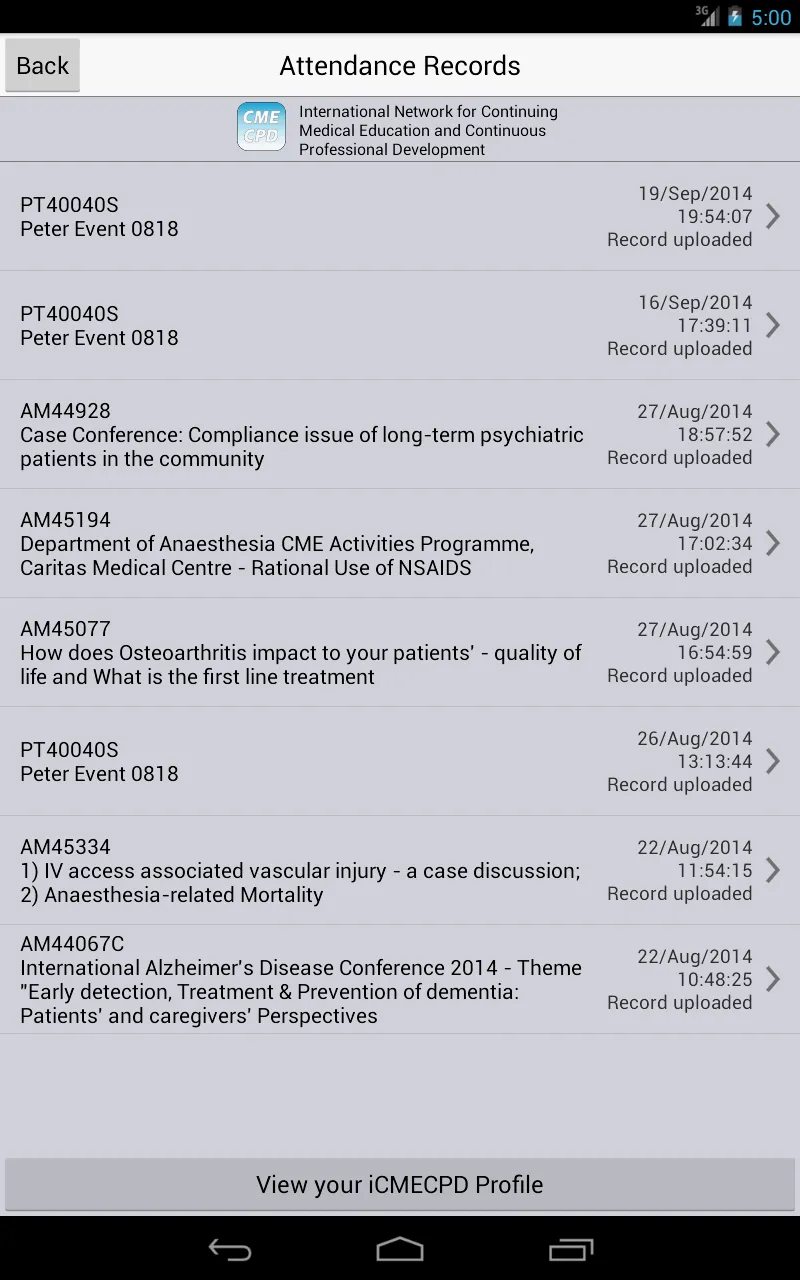
Task: Open the recent apps overview
Action: 571,1249
